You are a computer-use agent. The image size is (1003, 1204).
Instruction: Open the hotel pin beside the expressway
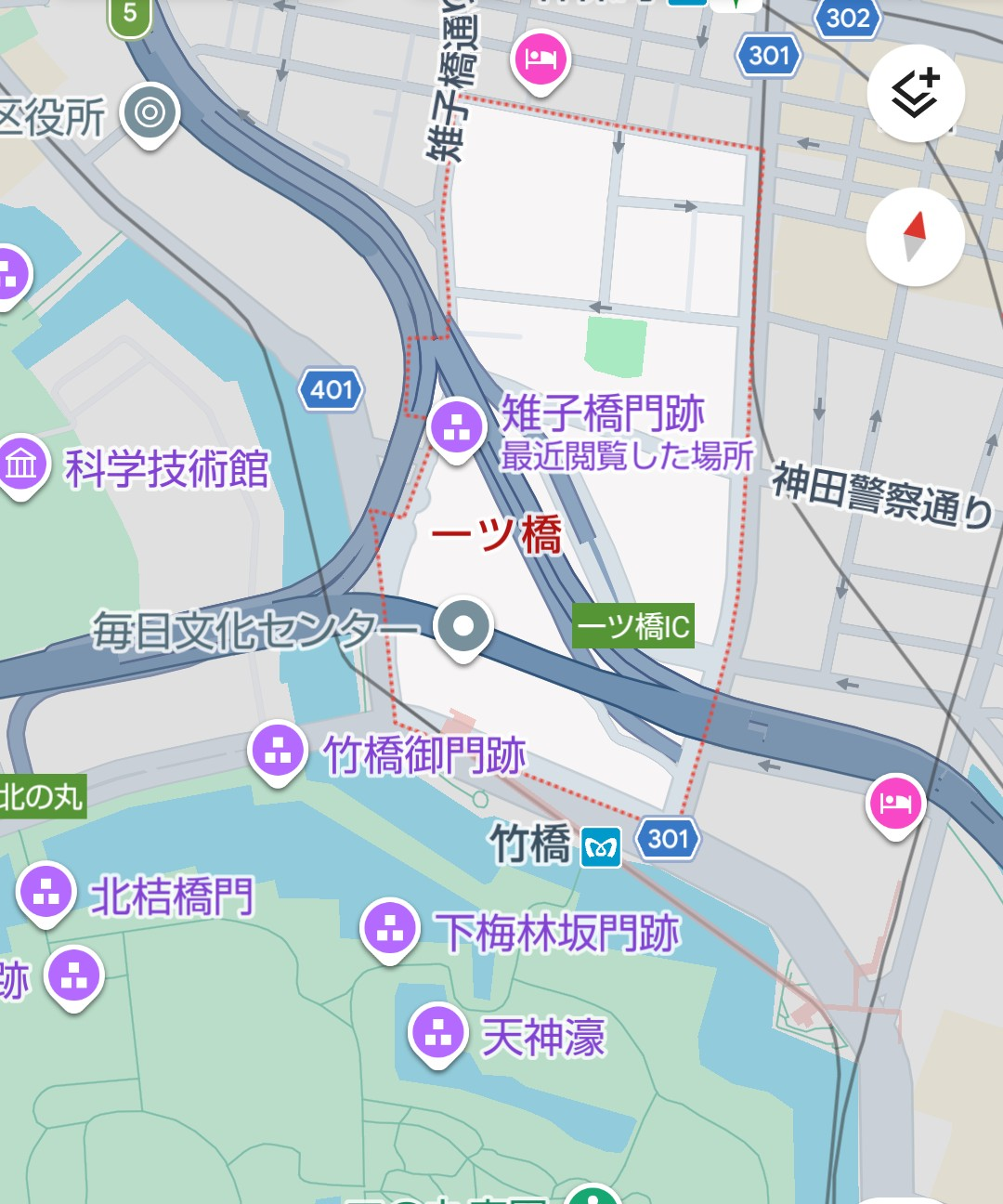(x=894, y=803)
